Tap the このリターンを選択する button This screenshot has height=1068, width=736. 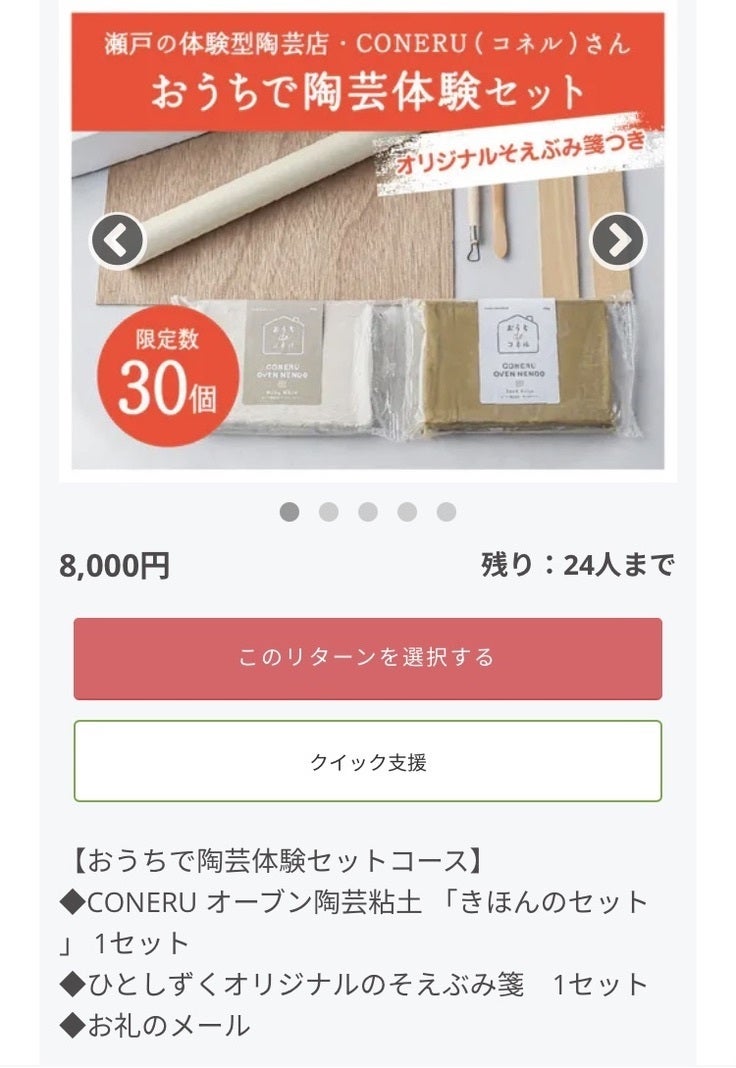[x=367, y=658]
